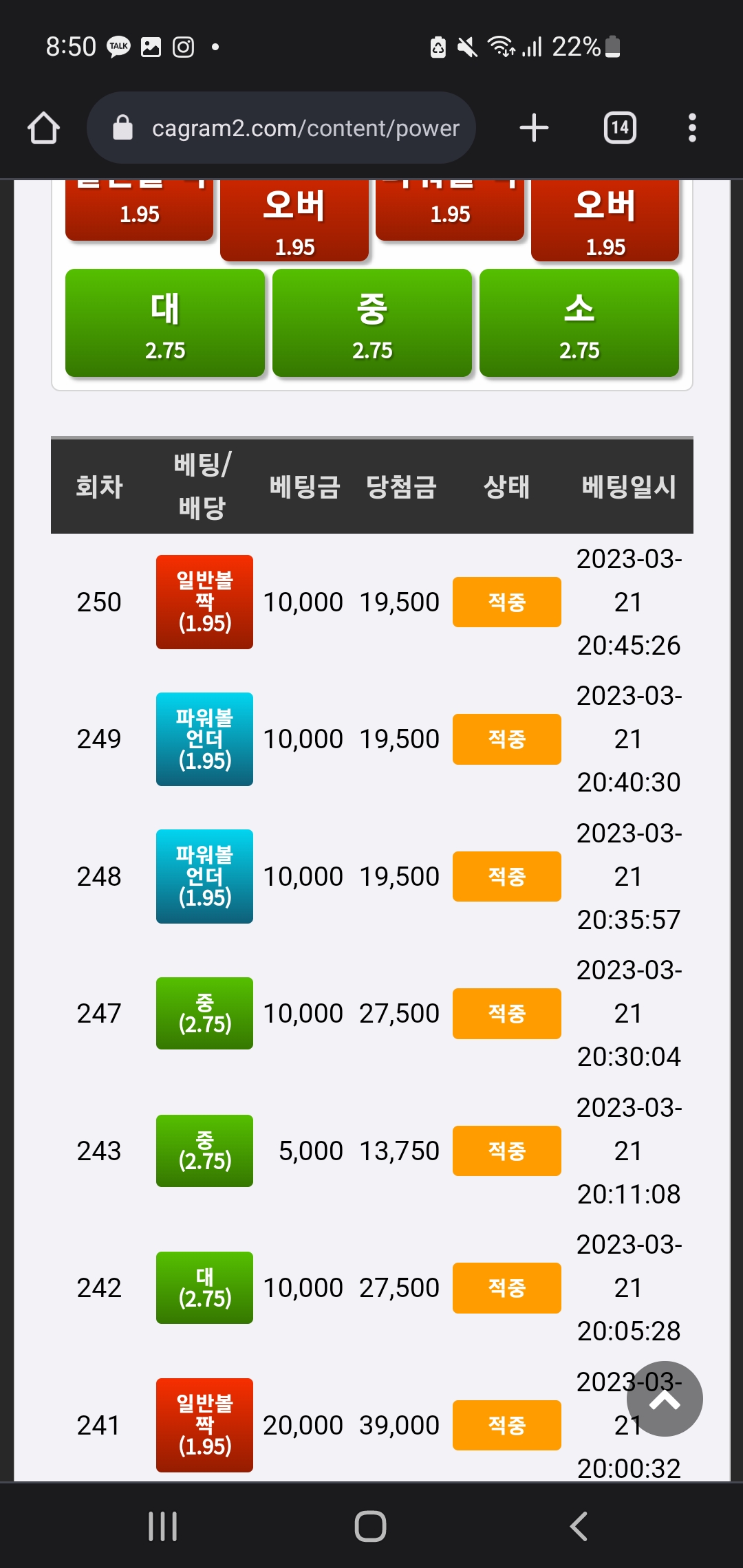Go back with system back button

coord(579,1526)
